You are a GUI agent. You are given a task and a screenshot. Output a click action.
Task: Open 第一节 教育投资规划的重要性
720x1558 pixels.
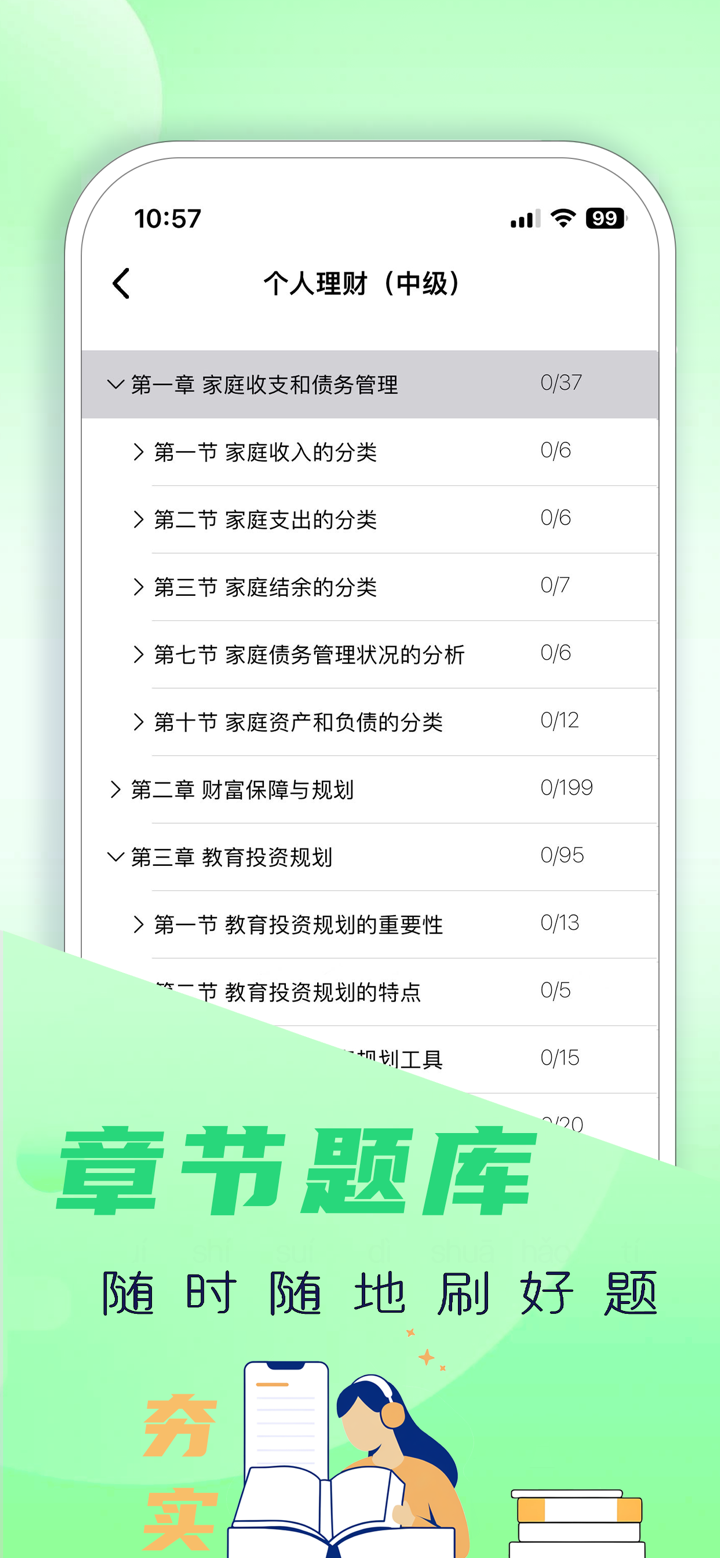click(300, 924)
